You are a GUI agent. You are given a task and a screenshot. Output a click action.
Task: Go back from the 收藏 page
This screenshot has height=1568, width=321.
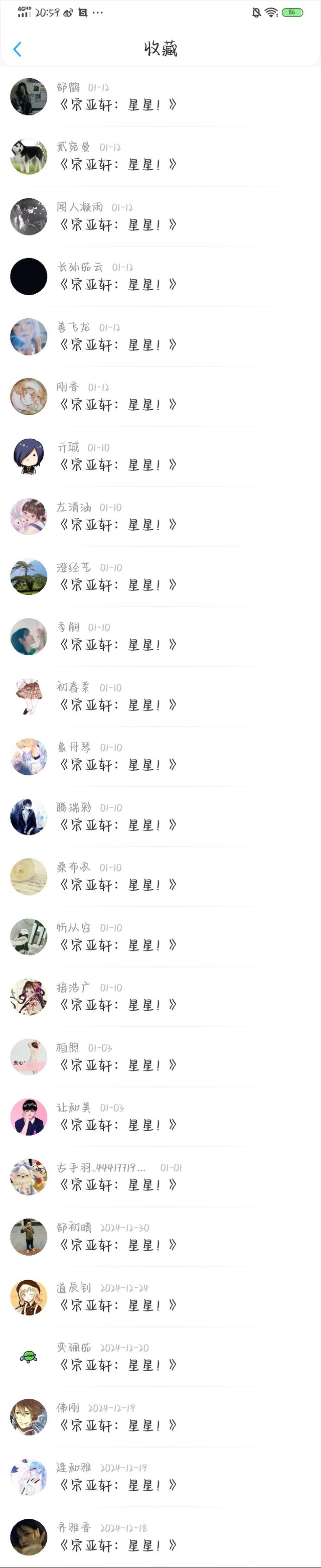(x=17, y=49)
